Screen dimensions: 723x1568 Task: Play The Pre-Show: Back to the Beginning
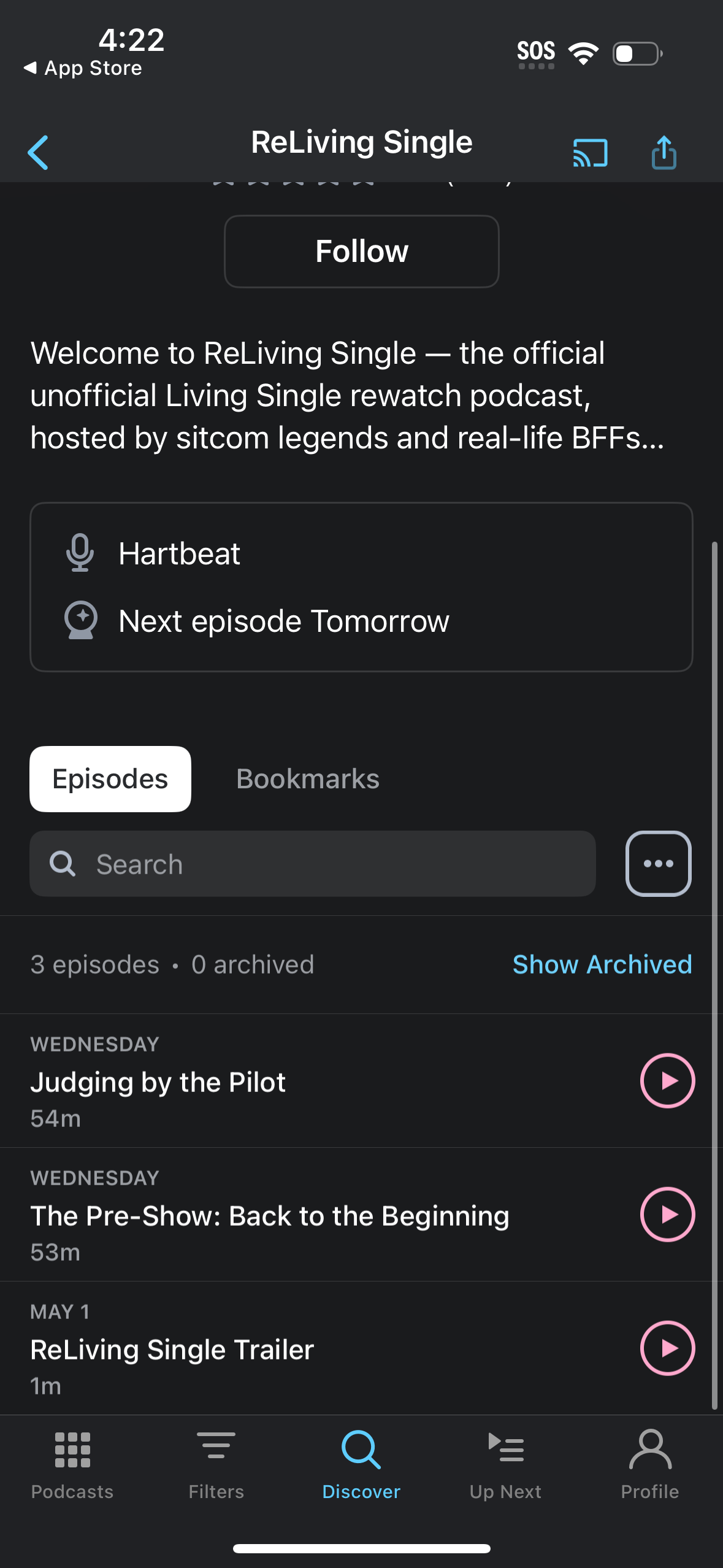(667, 1215)
